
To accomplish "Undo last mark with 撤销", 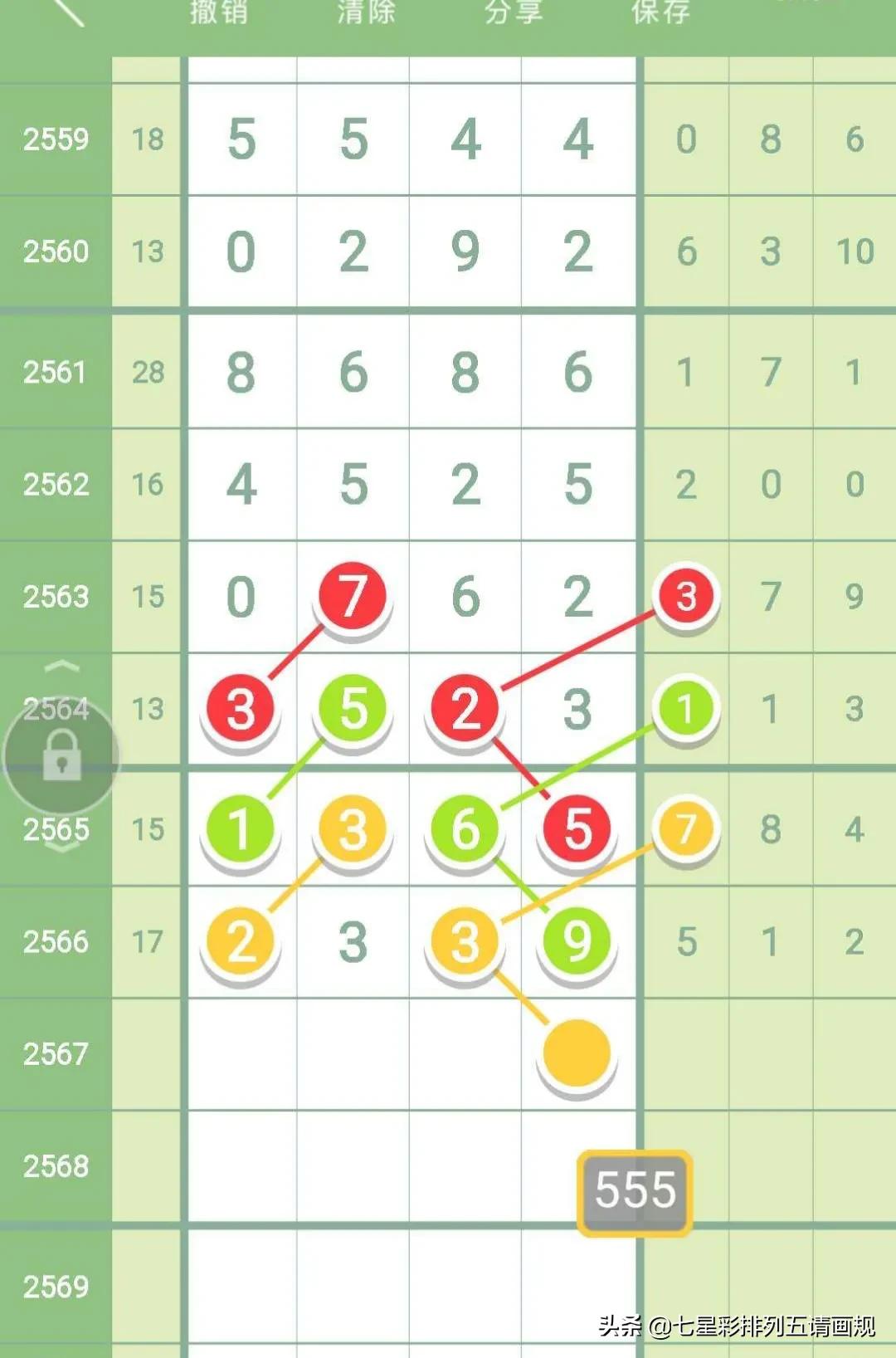I will click(x=218, y=12).
